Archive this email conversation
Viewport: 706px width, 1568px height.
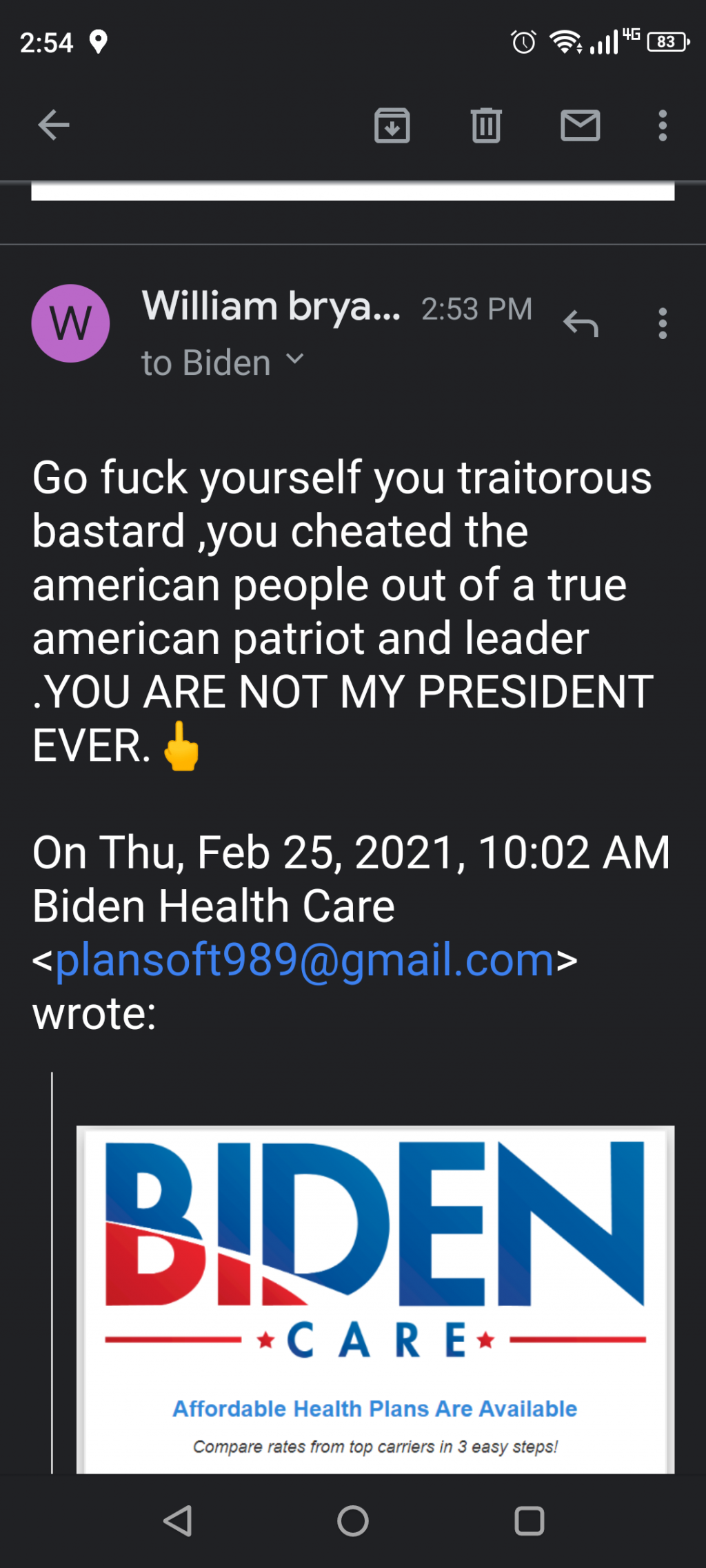392,125
